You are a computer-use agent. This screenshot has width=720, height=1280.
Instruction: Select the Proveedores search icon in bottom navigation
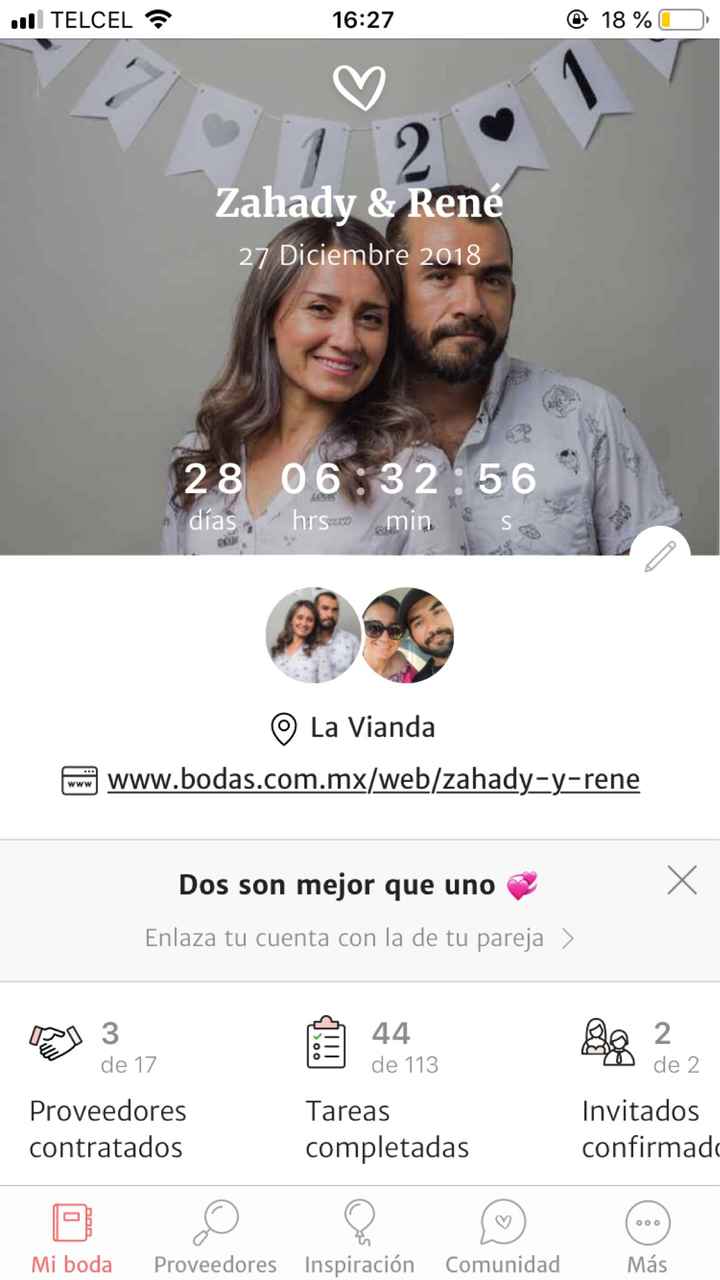click(215, 1222)
